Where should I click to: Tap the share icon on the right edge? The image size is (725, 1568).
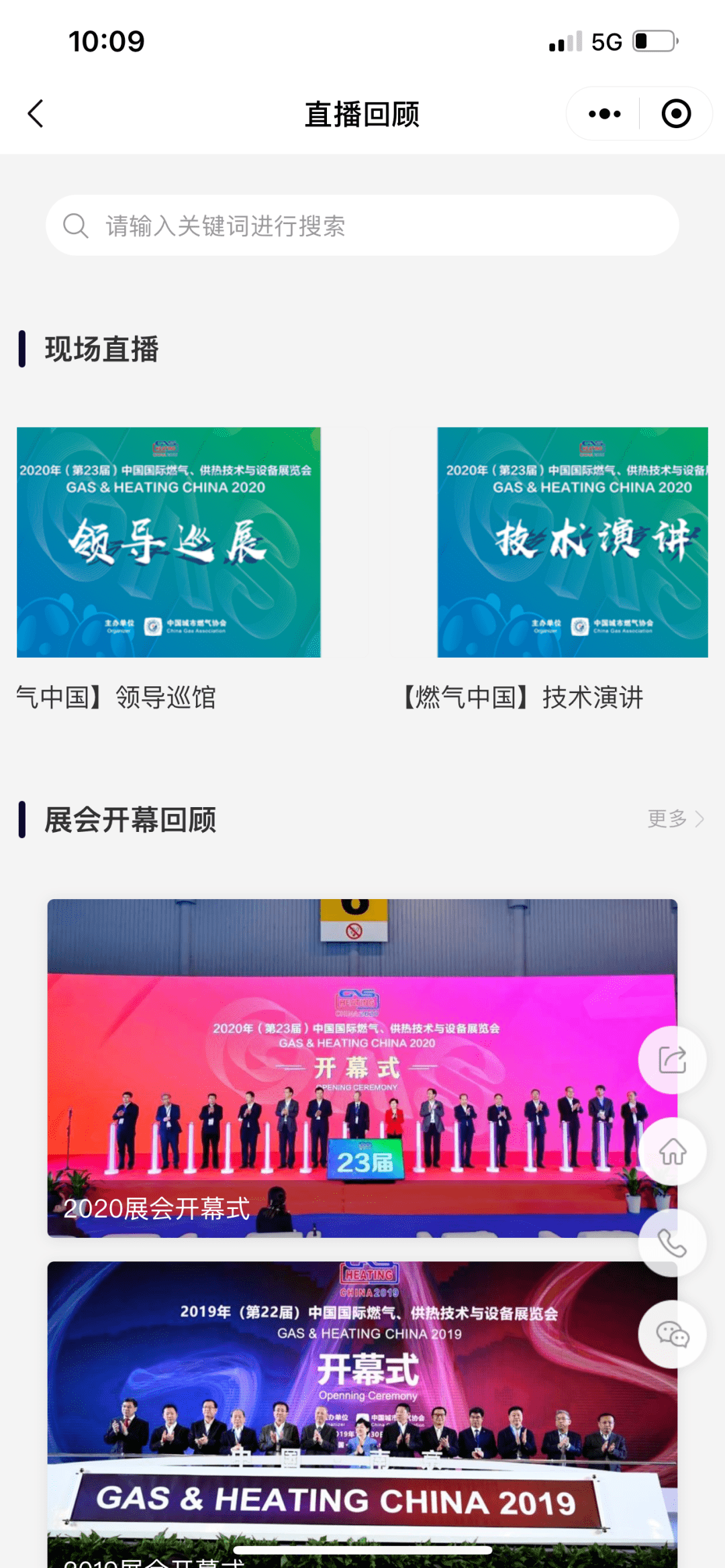pyautogui.click(x=672, y=1059)
